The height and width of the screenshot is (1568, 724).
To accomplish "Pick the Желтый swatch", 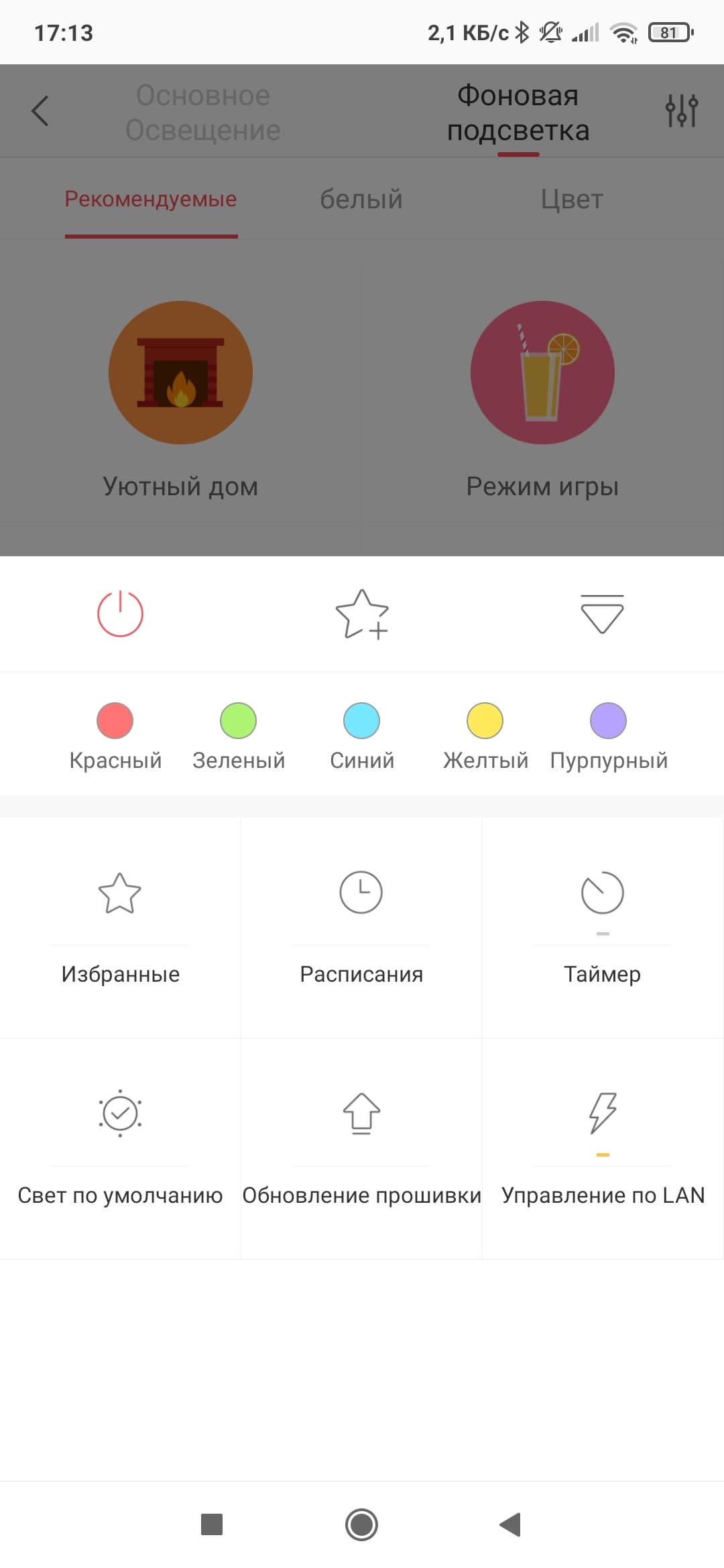I will [485, 721].
